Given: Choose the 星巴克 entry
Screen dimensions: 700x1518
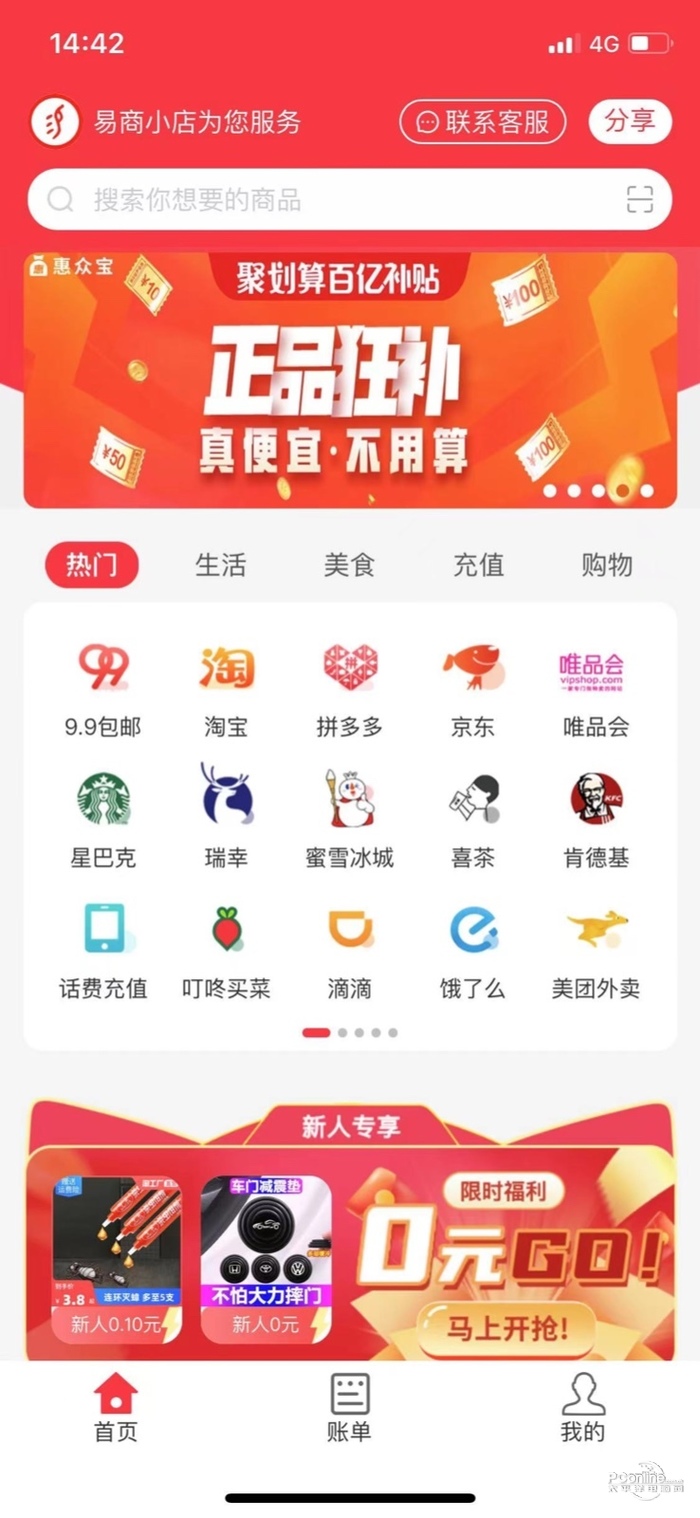Looking at the screenshot, I should click(103, 816).
